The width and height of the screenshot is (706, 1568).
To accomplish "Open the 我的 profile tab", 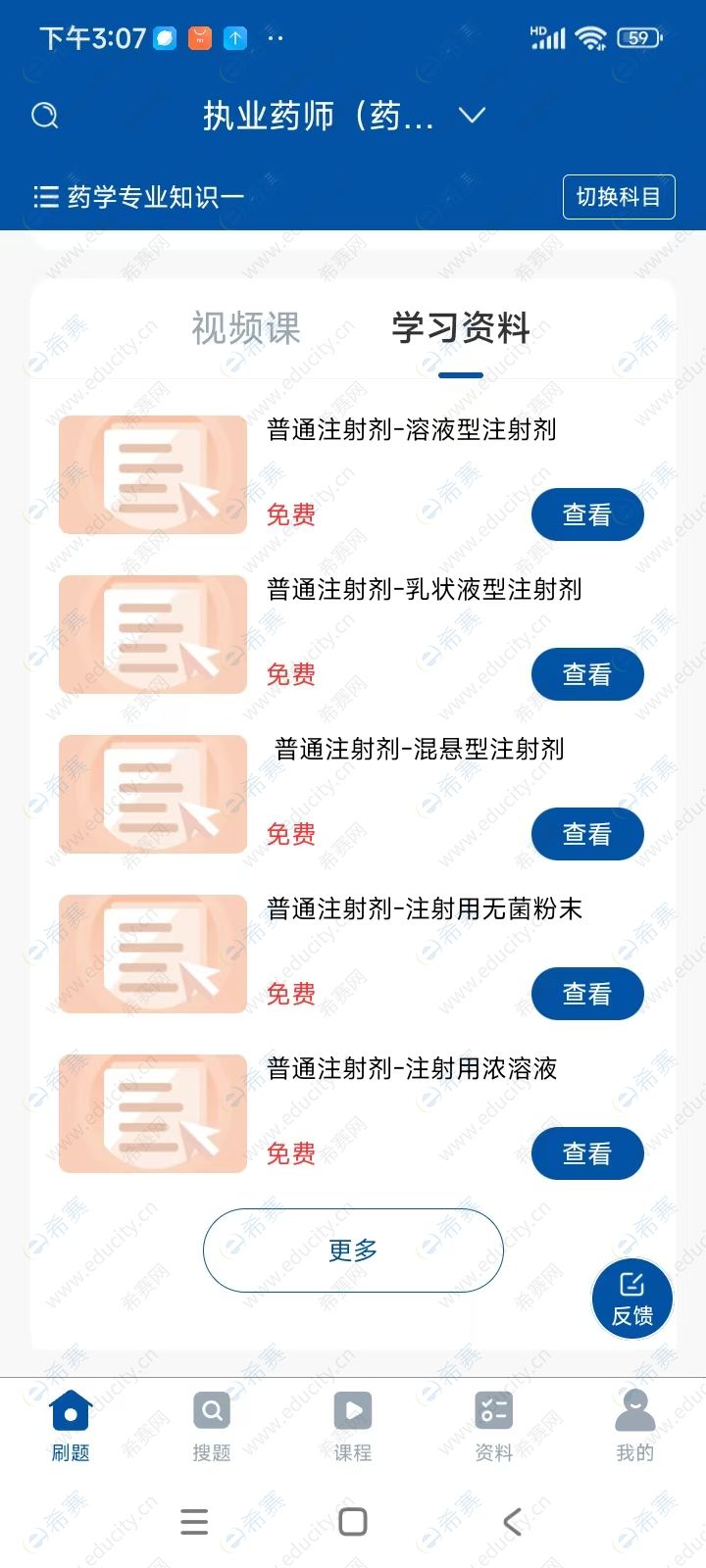I will (634, 1426).
